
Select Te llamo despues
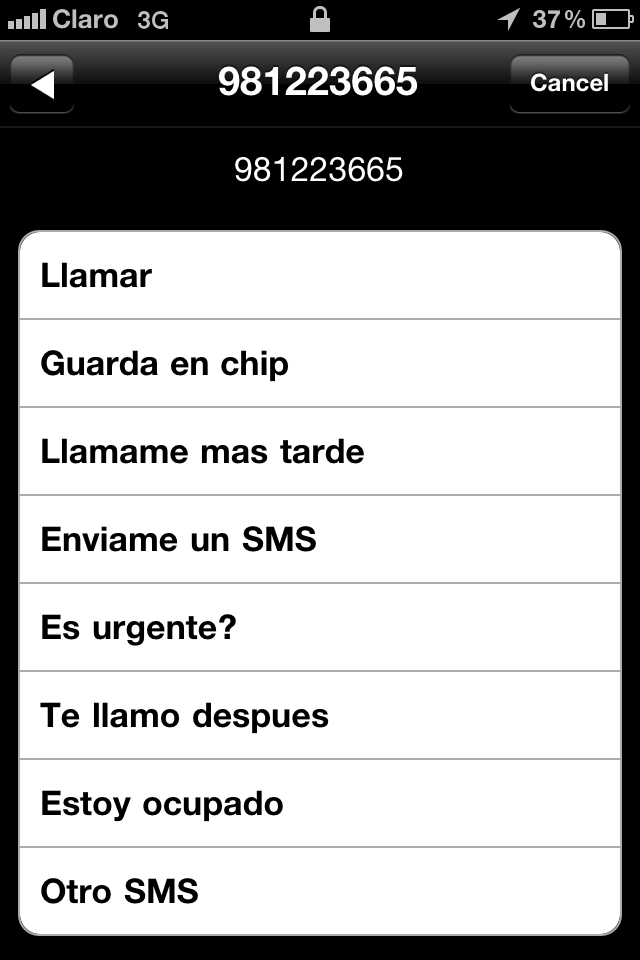click(x=320, y=715)
